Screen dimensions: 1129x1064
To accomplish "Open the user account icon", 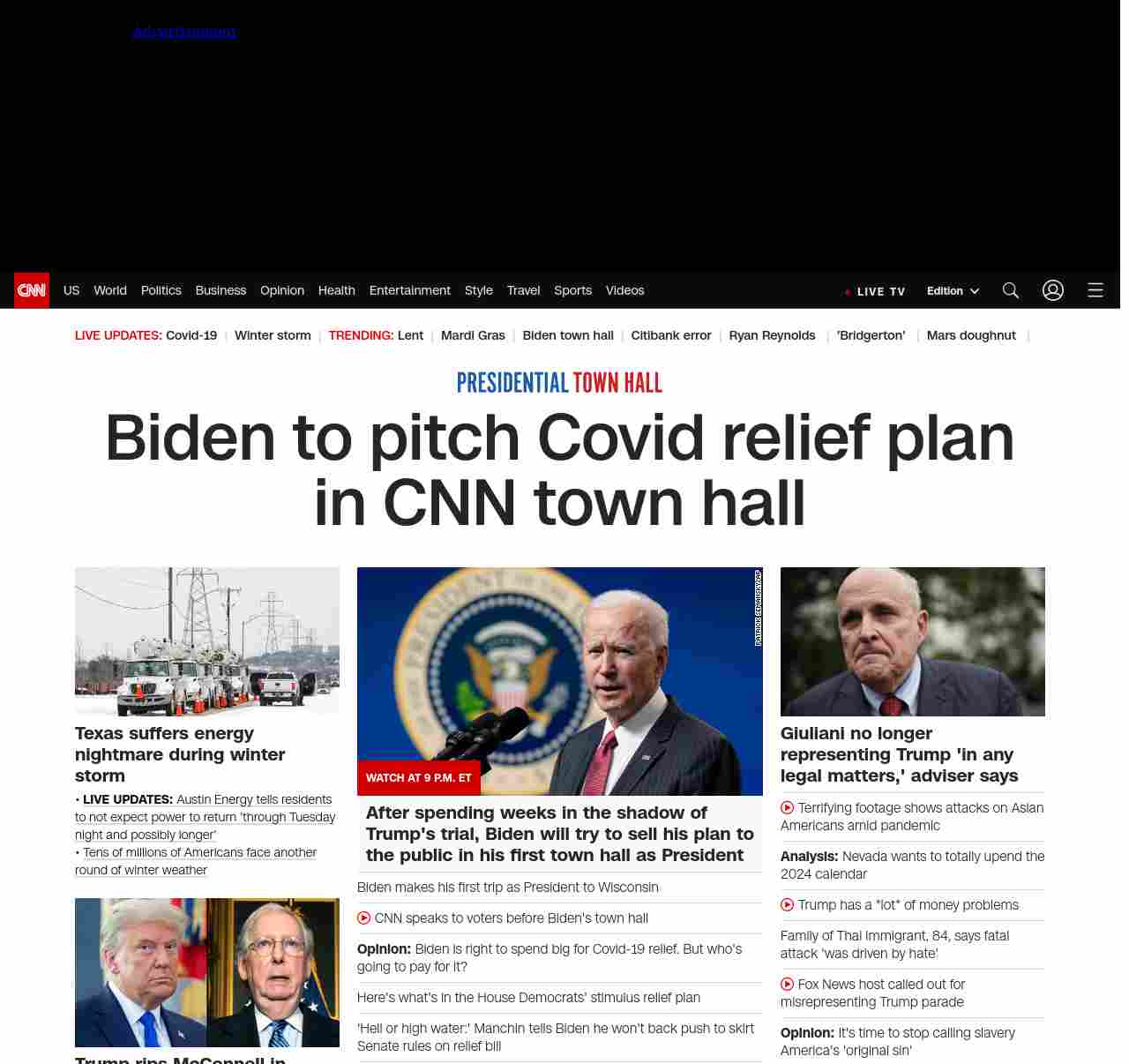I will tap(1052, 290).
